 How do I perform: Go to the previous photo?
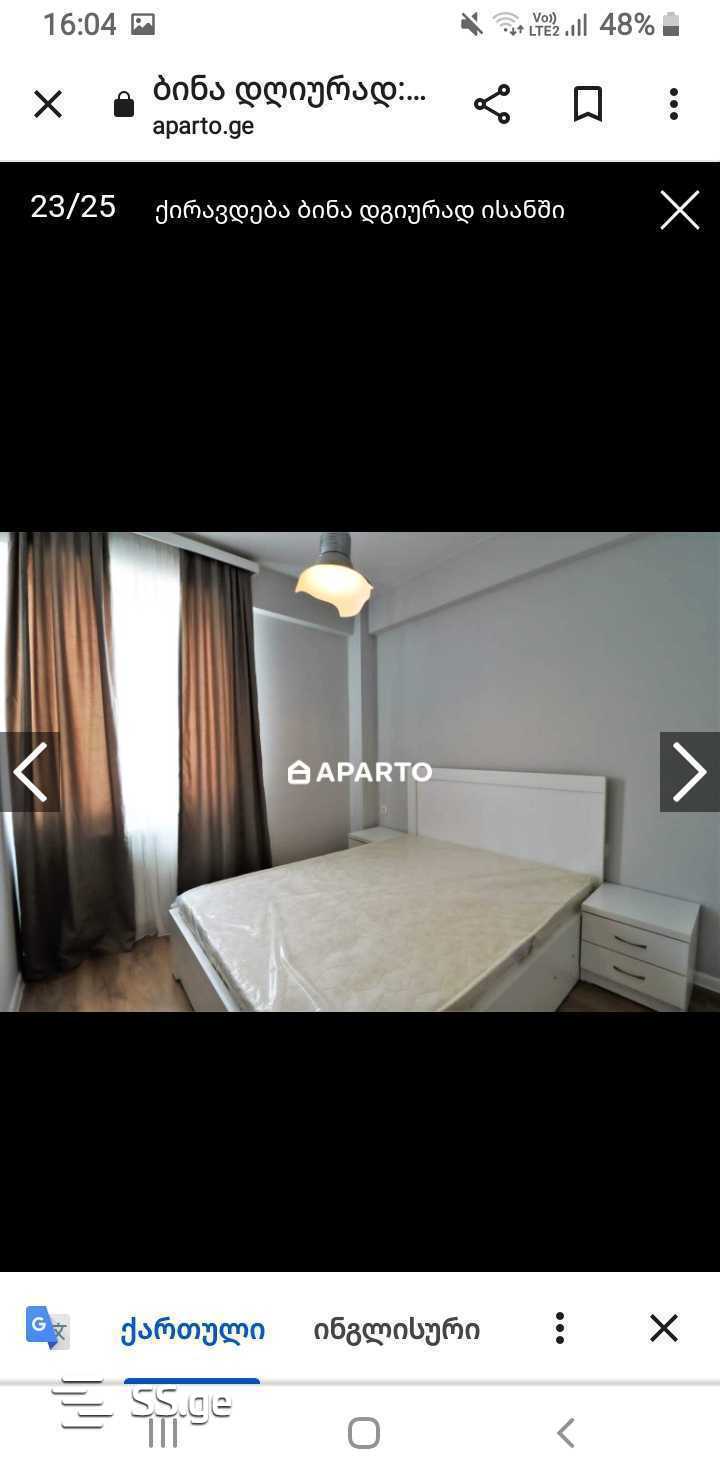tap(30, 772)
